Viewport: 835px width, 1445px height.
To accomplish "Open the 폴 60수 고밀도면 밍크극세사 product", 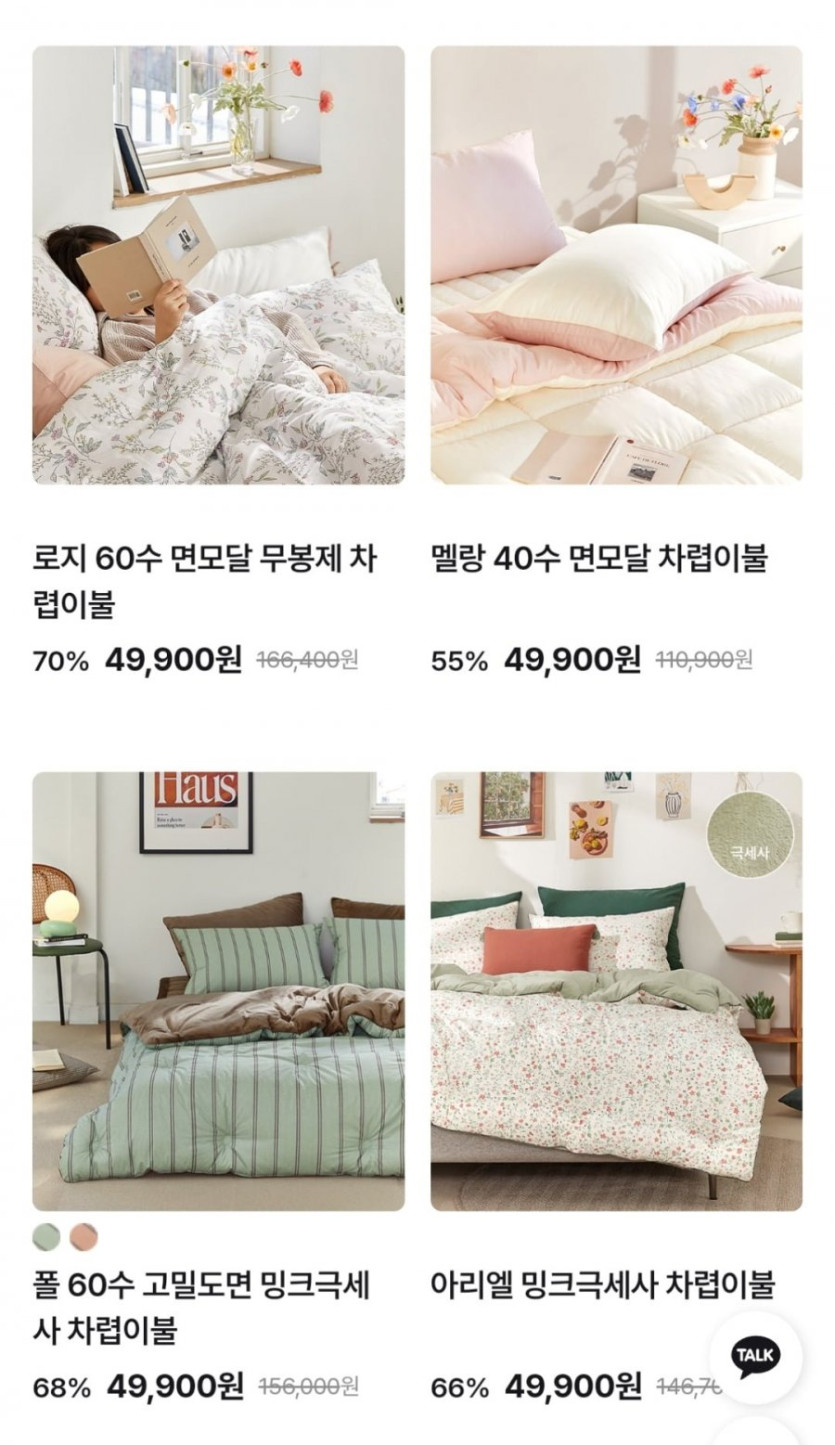I will [x=218, y=991].
